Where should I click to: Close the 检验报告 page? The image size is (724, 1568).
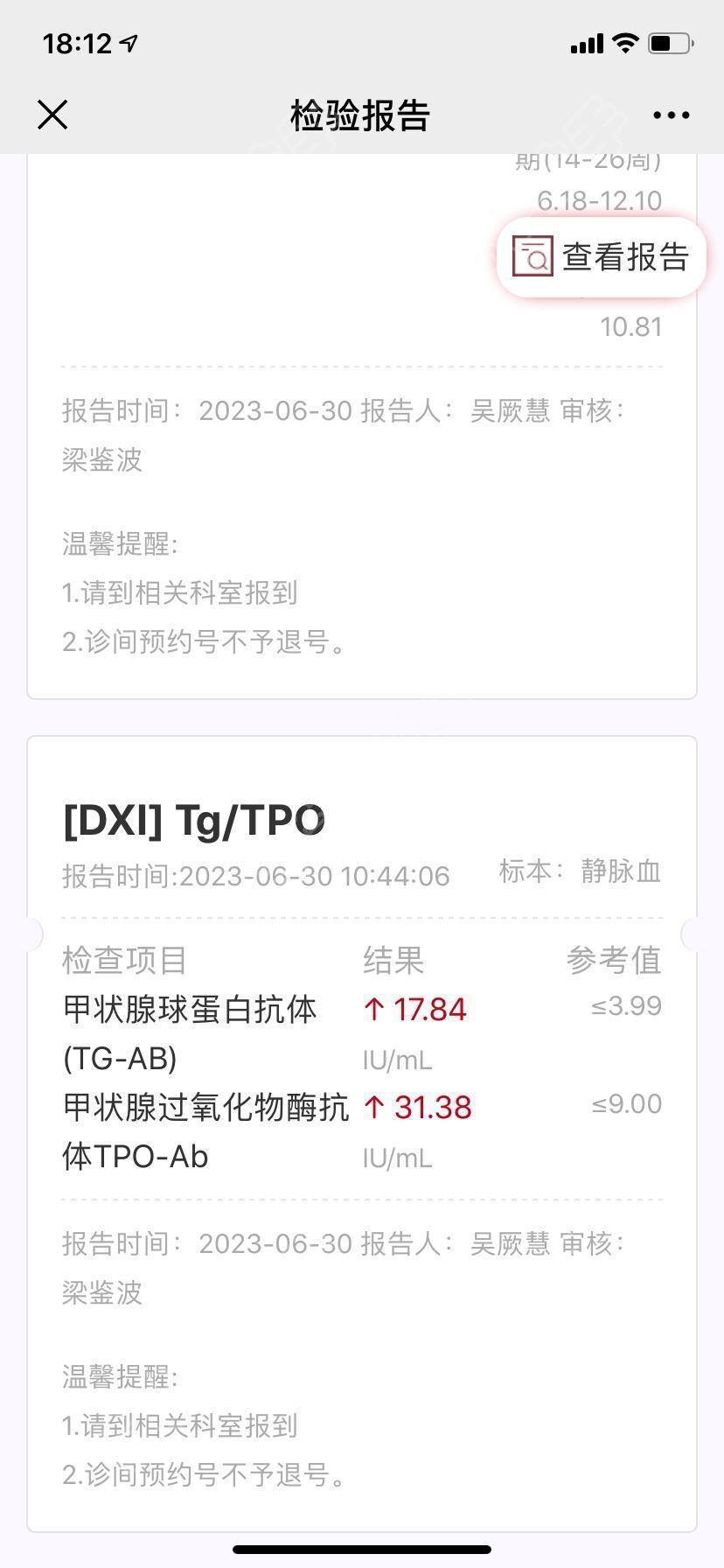[52, 115]
